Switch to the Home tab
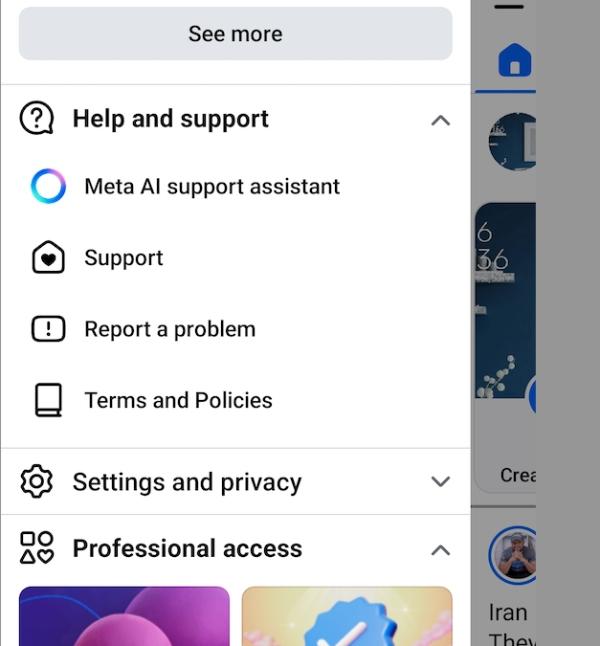Screen dimensions: 600x646 click(x=514, y=62)
